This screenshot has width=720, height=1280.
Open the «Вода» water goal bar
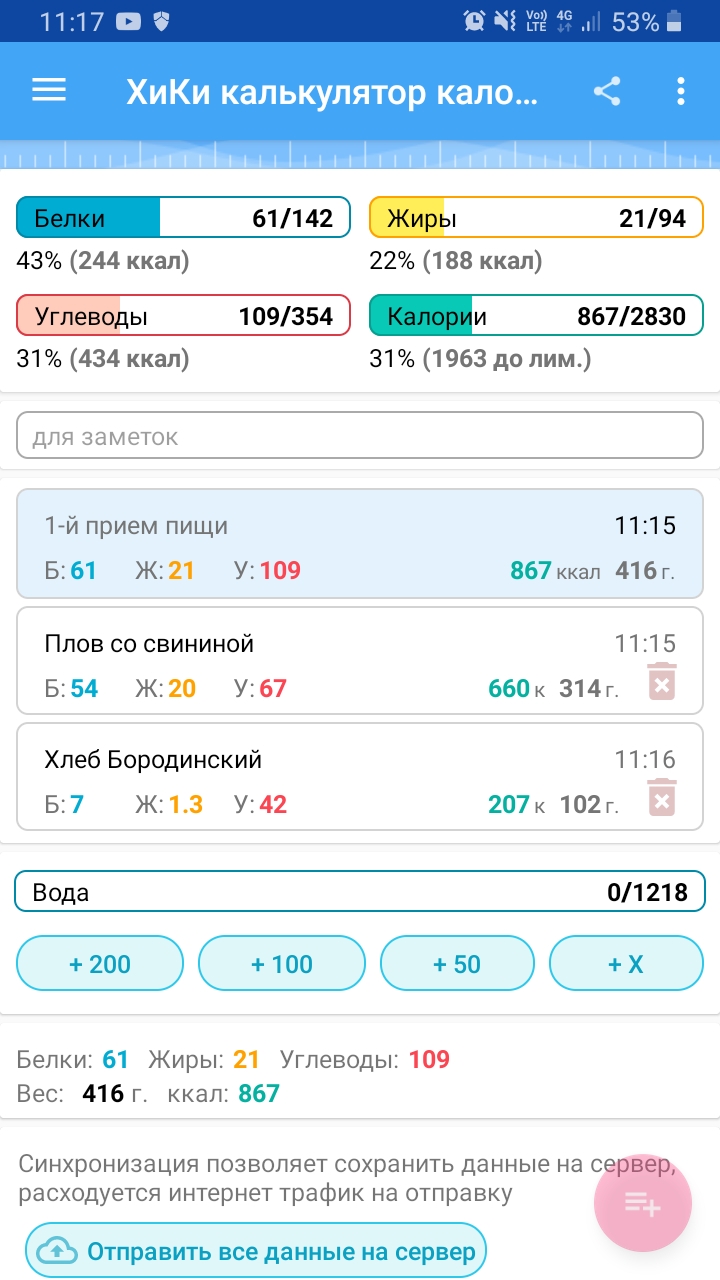tap(360, 892)
